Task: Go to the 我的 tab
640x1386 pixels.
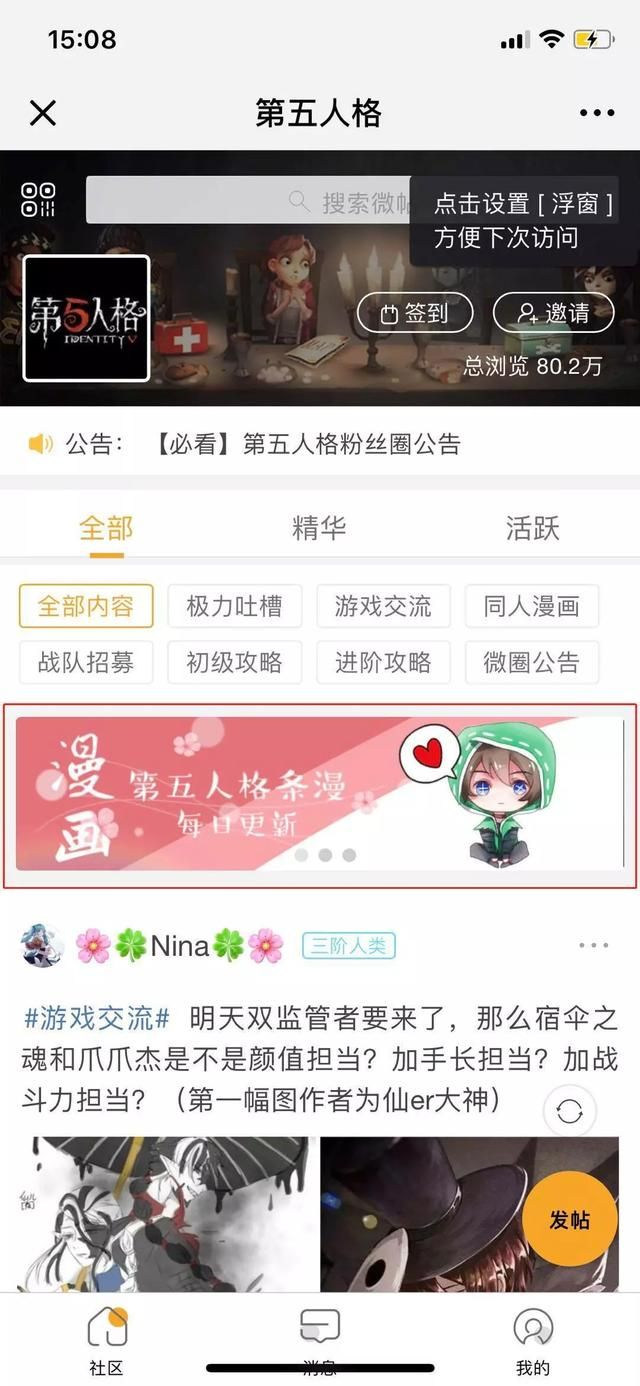Action: tap(533, 1341)
